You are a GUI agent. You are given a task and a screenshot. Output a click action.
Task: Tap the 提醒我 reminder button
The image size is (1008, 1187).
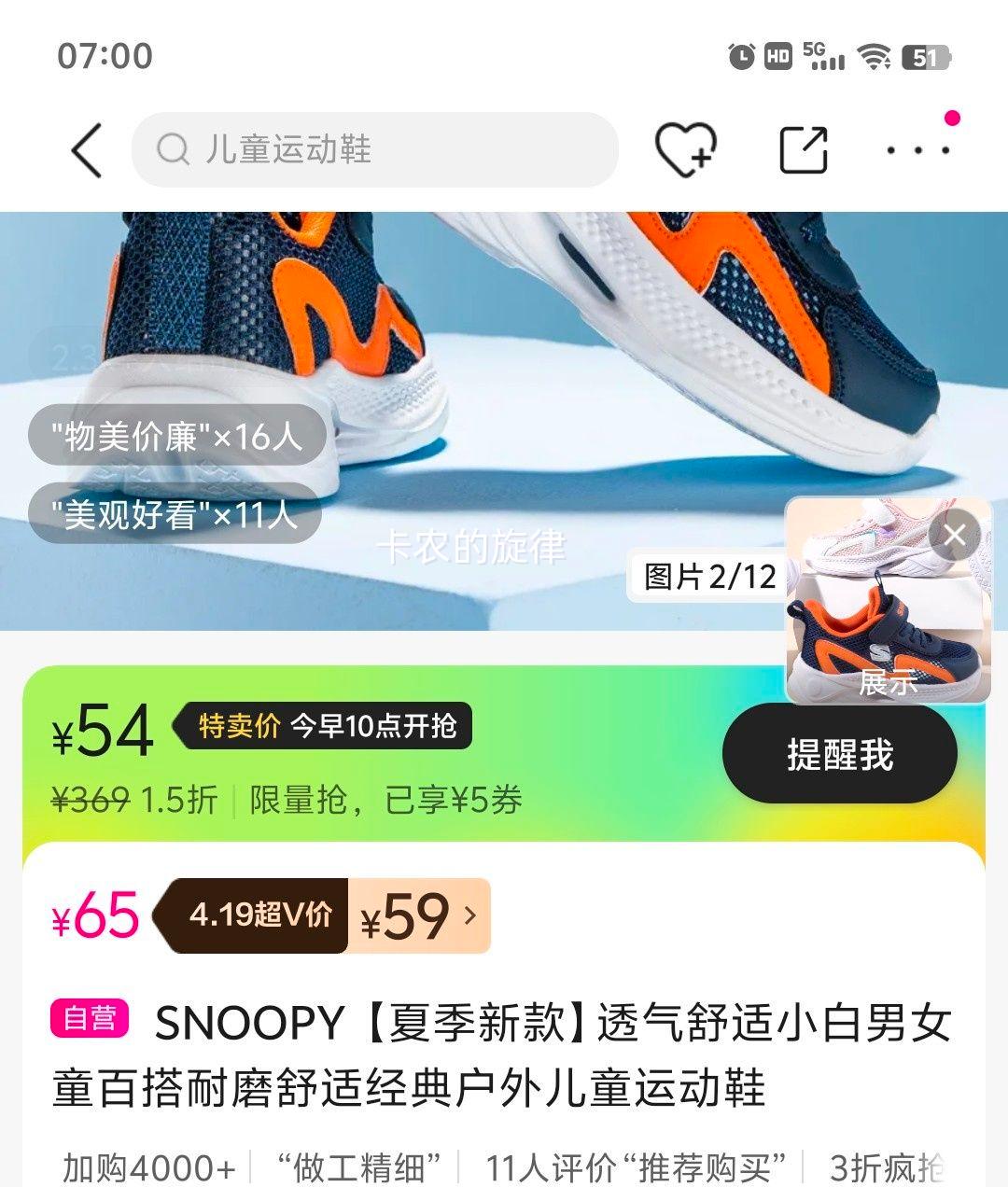click(x=838, y=756)
